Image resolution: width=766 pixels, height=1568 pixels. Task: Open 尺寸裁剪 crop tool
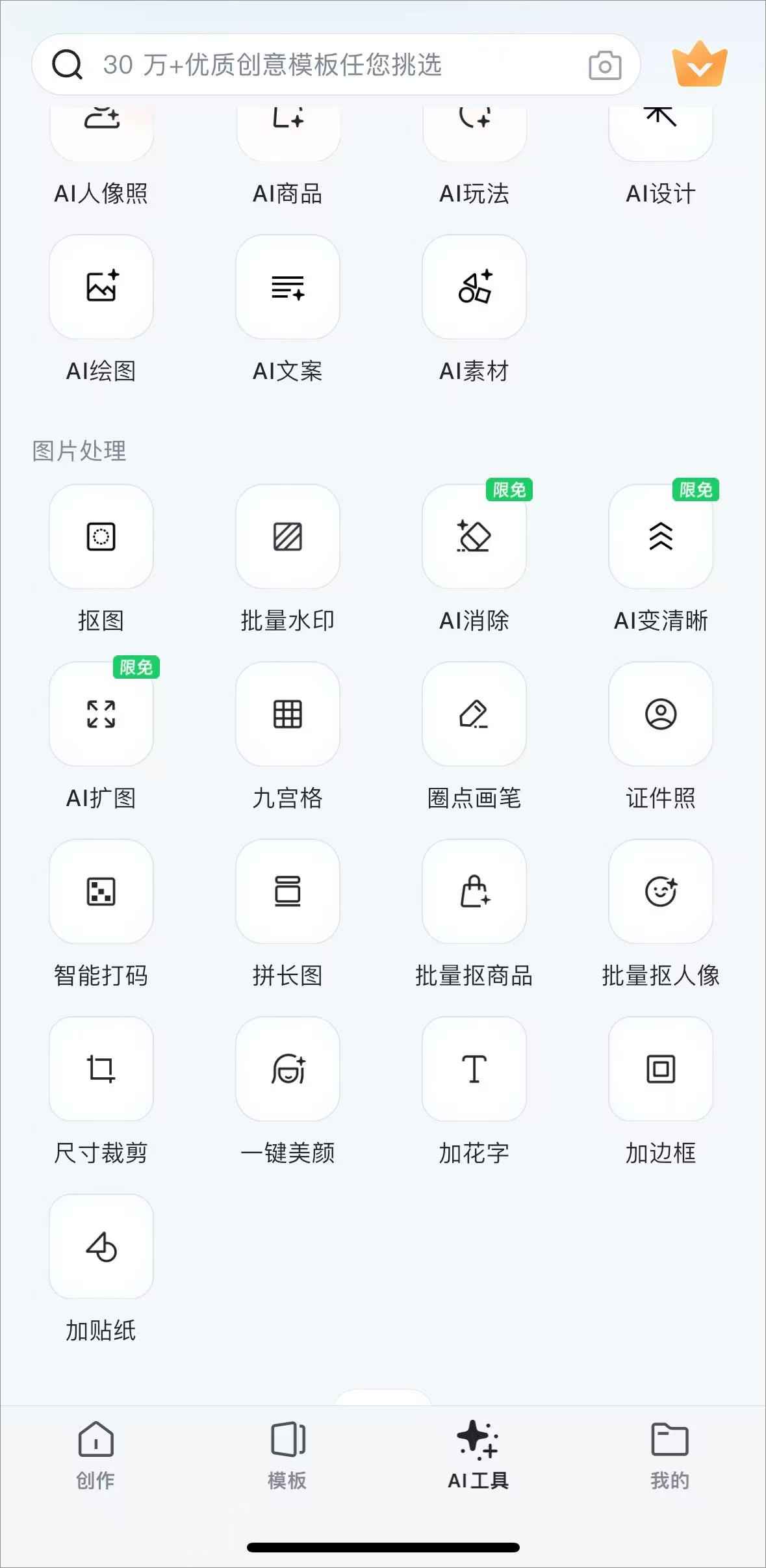101,1069
